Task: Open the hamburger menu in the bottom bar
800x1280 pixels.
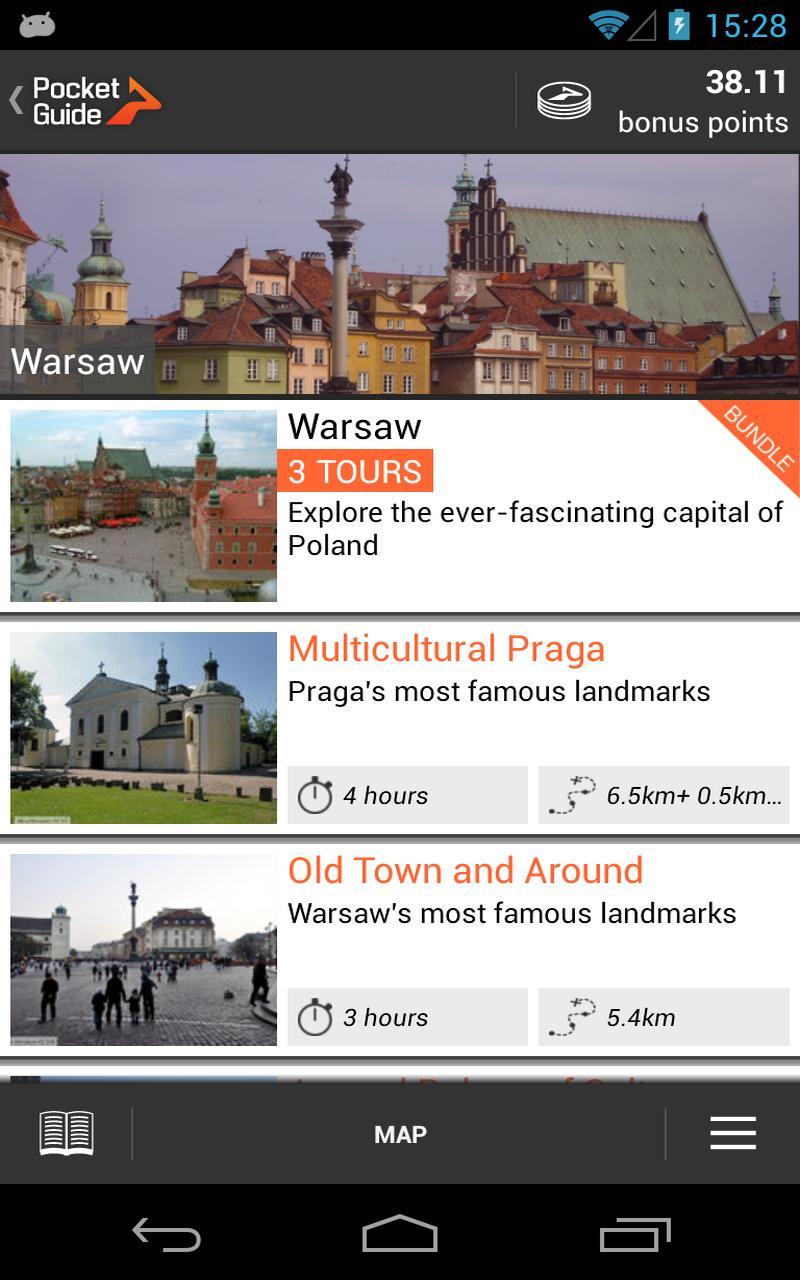Action: [x=733, y=1133]
